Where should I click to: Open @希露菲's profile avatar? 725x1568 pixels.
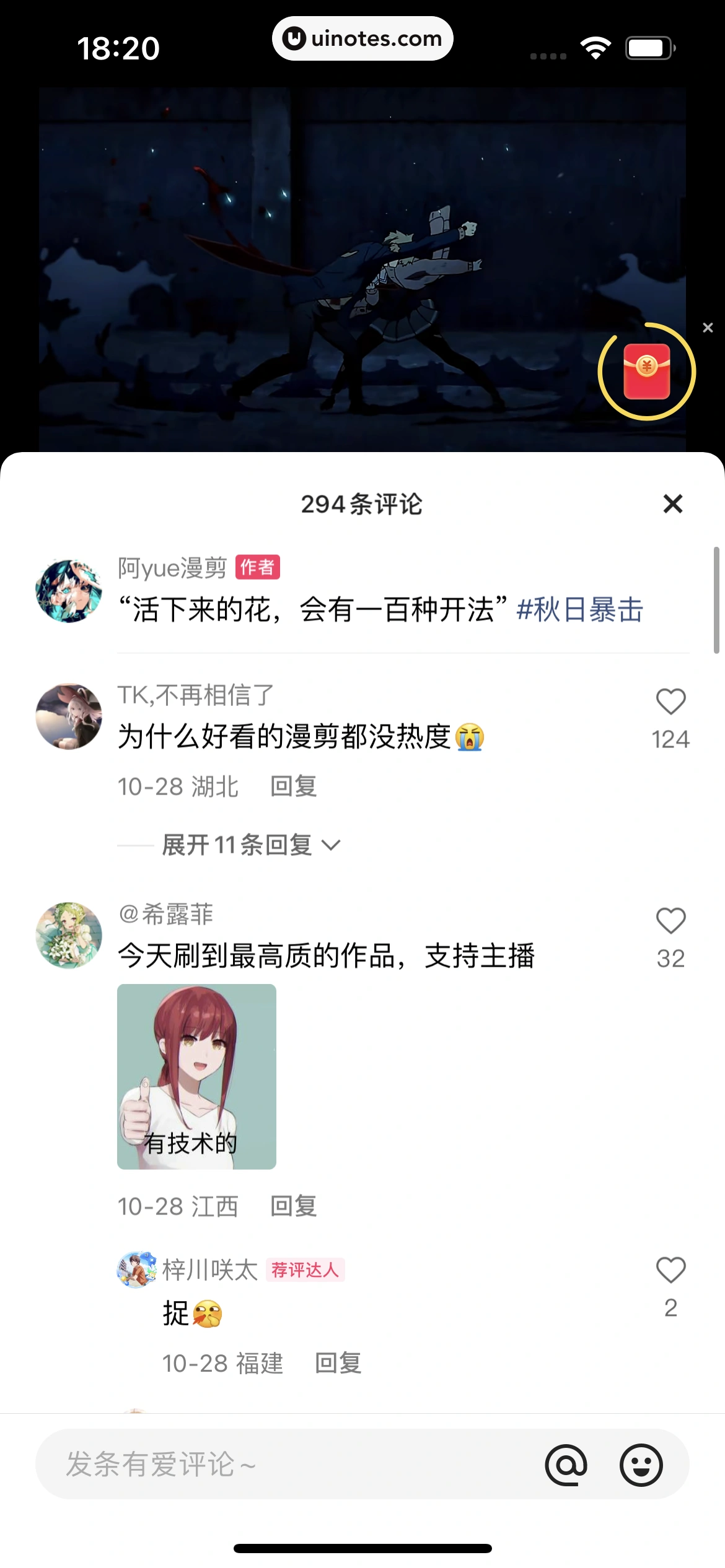tap(69, 936)
